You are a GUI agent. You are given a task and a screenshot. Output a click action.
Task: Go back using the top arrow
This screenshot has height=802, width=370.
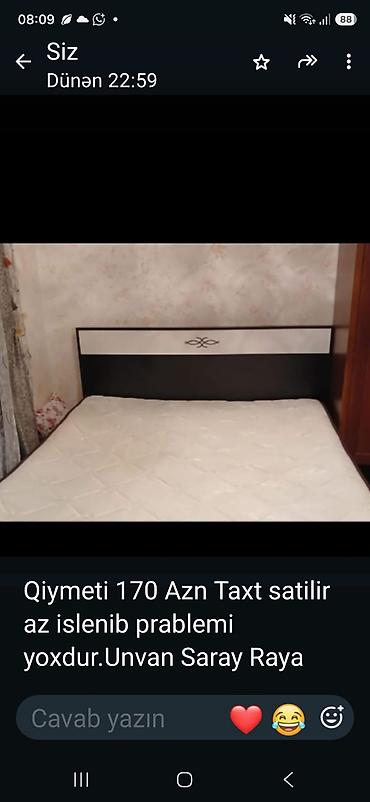click(23, 62)
